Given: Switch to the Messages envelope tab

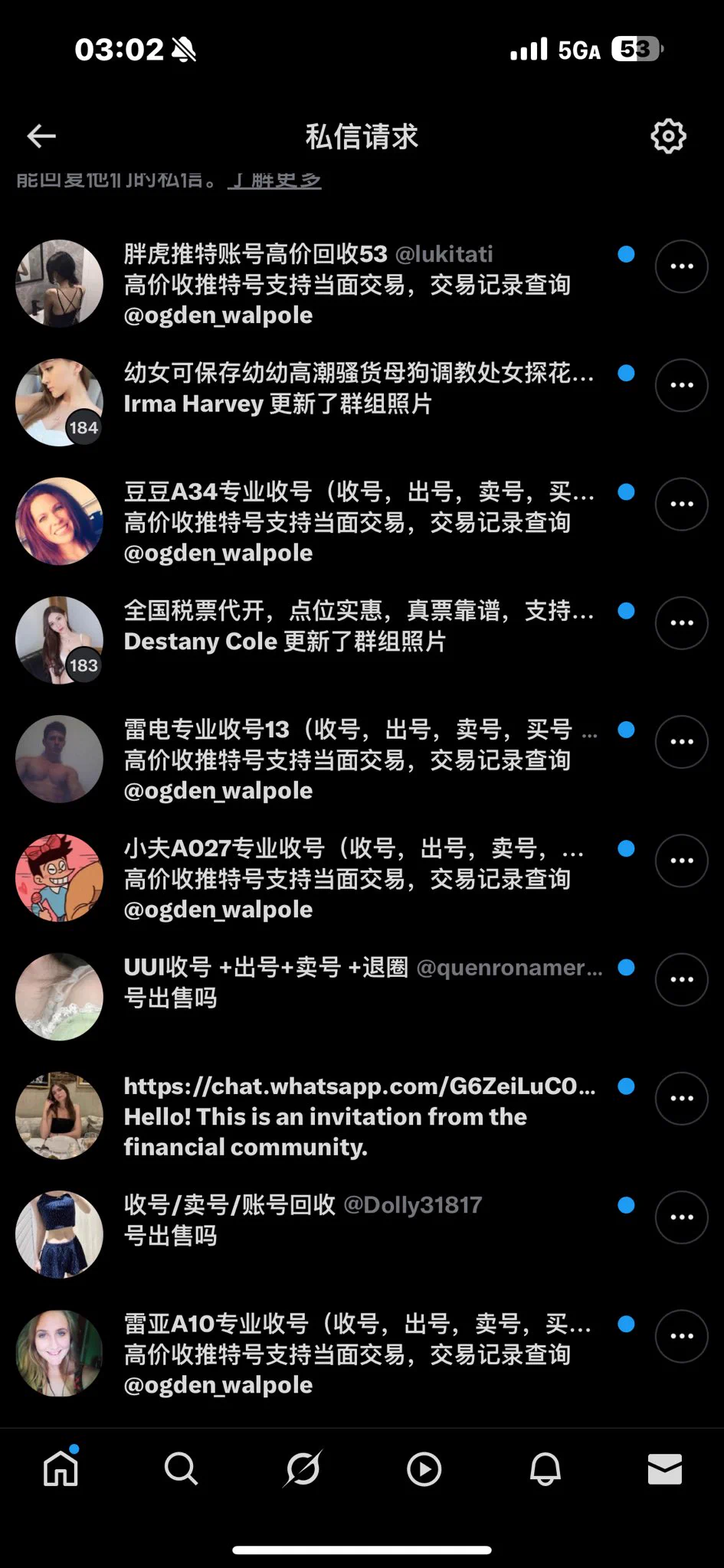Looking at the screenshot, I should click(x=664, y=1468).
